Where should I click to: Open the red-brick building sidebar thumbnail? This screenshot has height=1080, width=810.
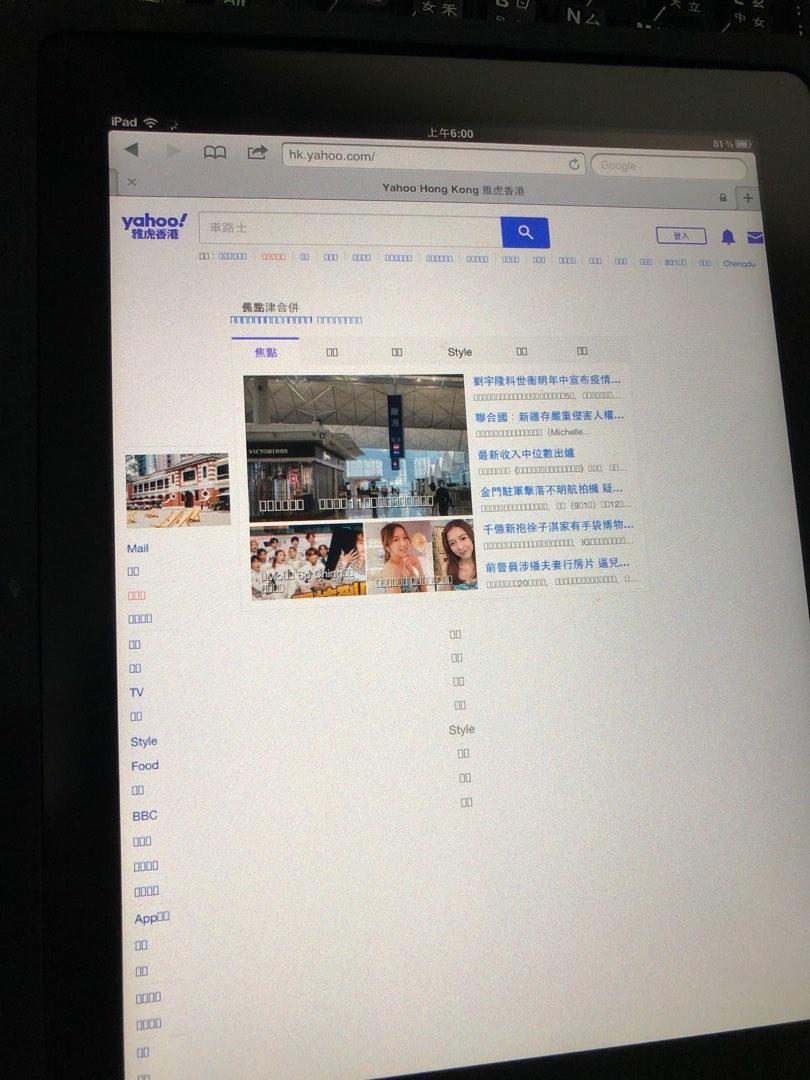[x=178, y=490]
